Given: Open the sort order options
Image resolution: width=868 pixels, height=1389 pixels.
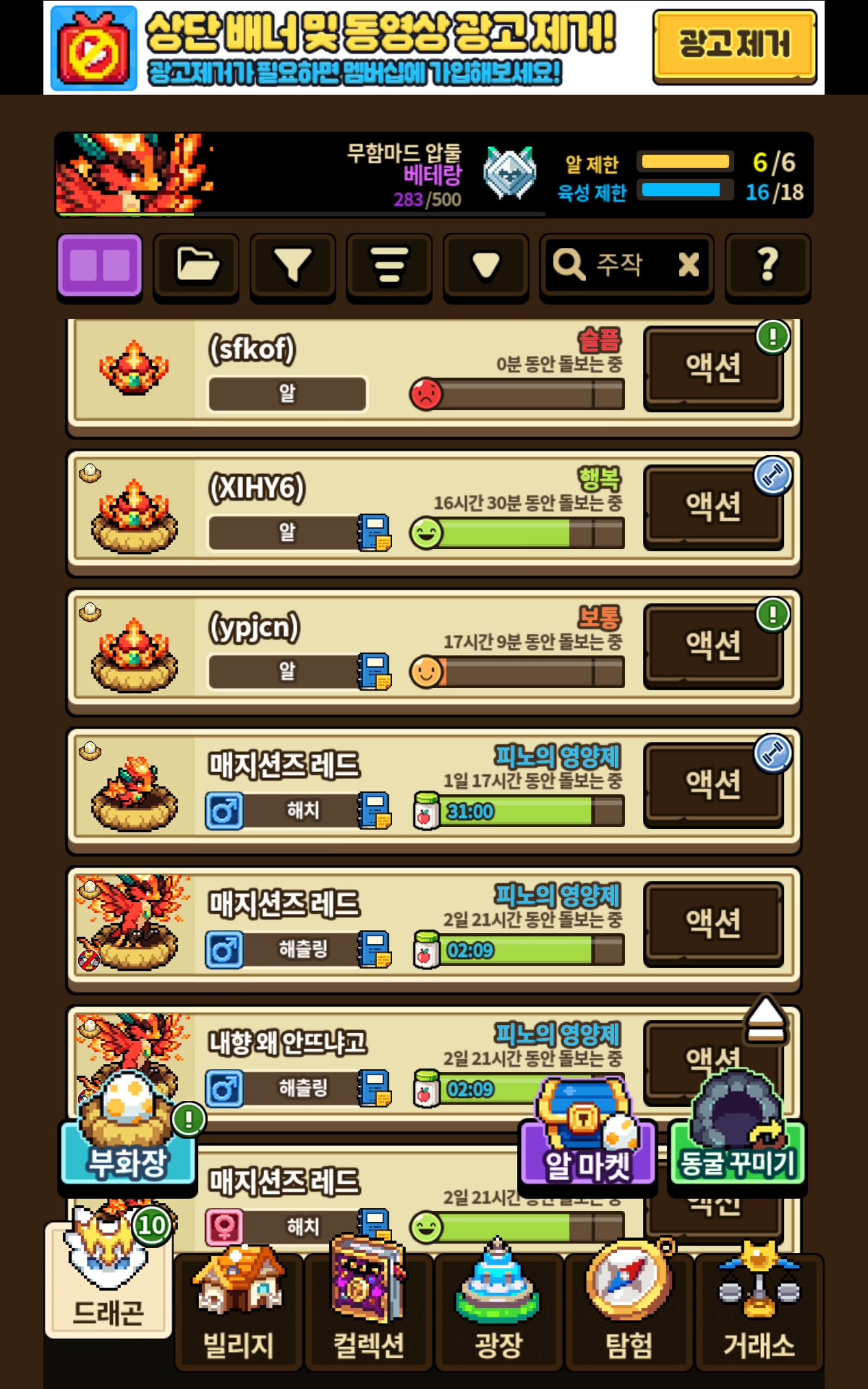Looking at the screenshot, I should coord(389,265).
